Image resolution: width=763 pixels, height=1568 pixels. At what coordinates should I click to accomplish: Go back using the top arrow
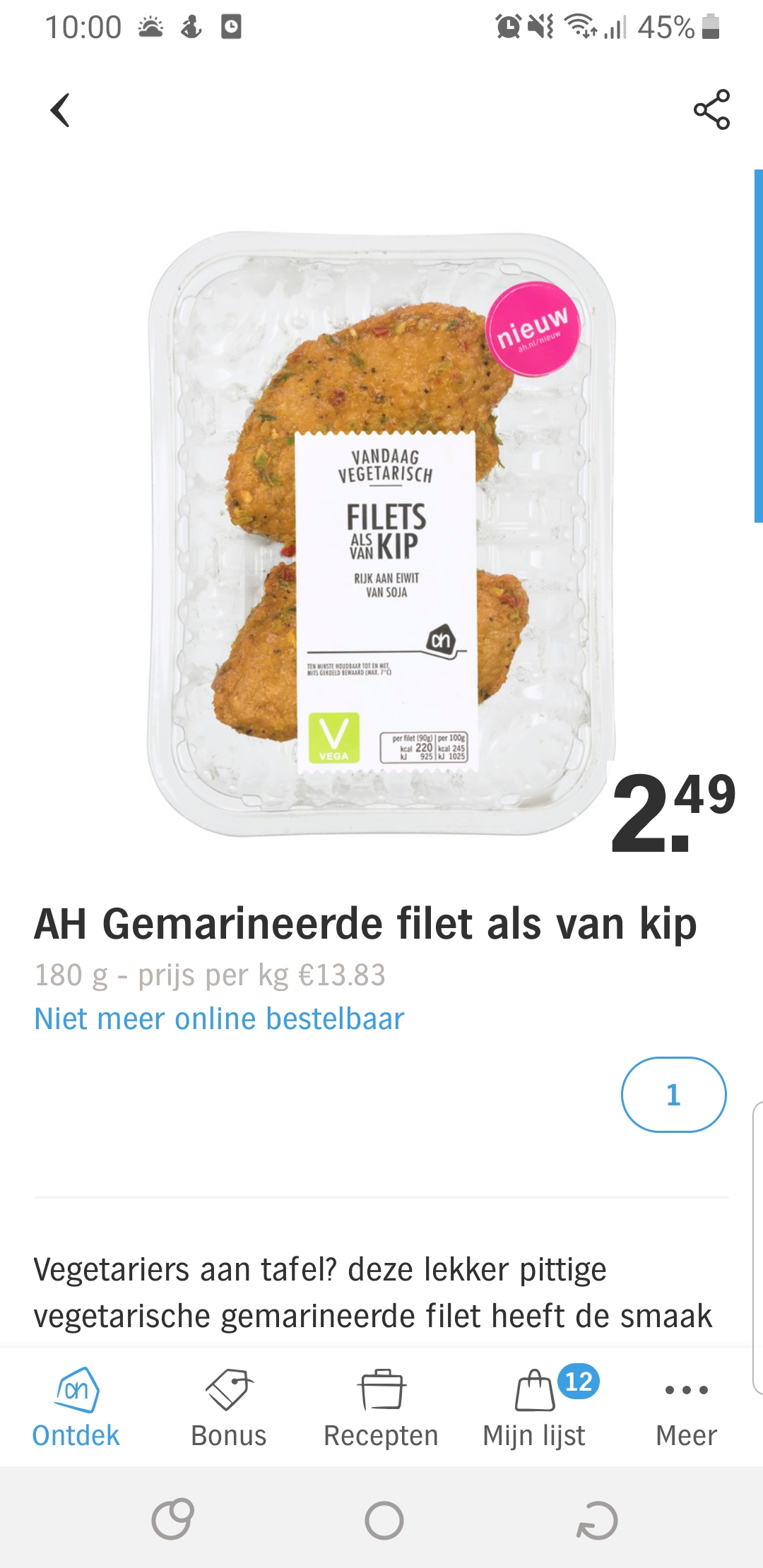61,110
